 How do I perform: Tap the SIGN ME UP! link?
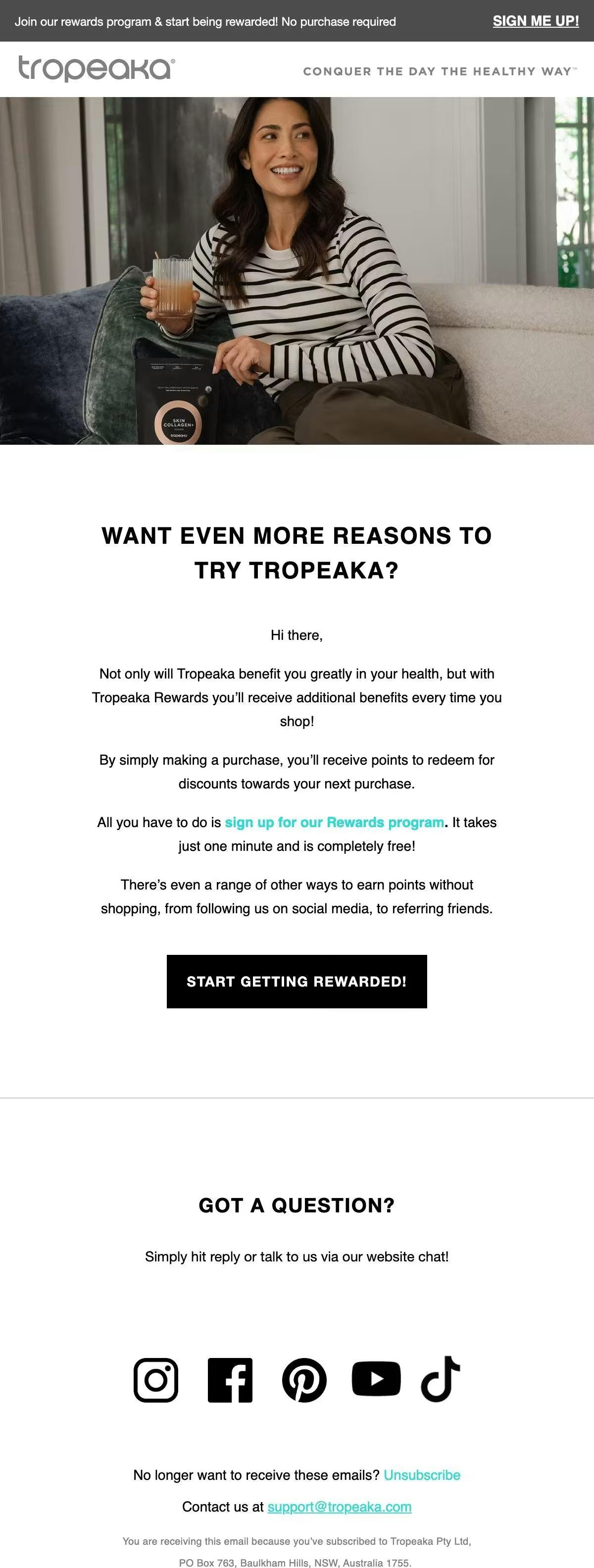point(536,21)
